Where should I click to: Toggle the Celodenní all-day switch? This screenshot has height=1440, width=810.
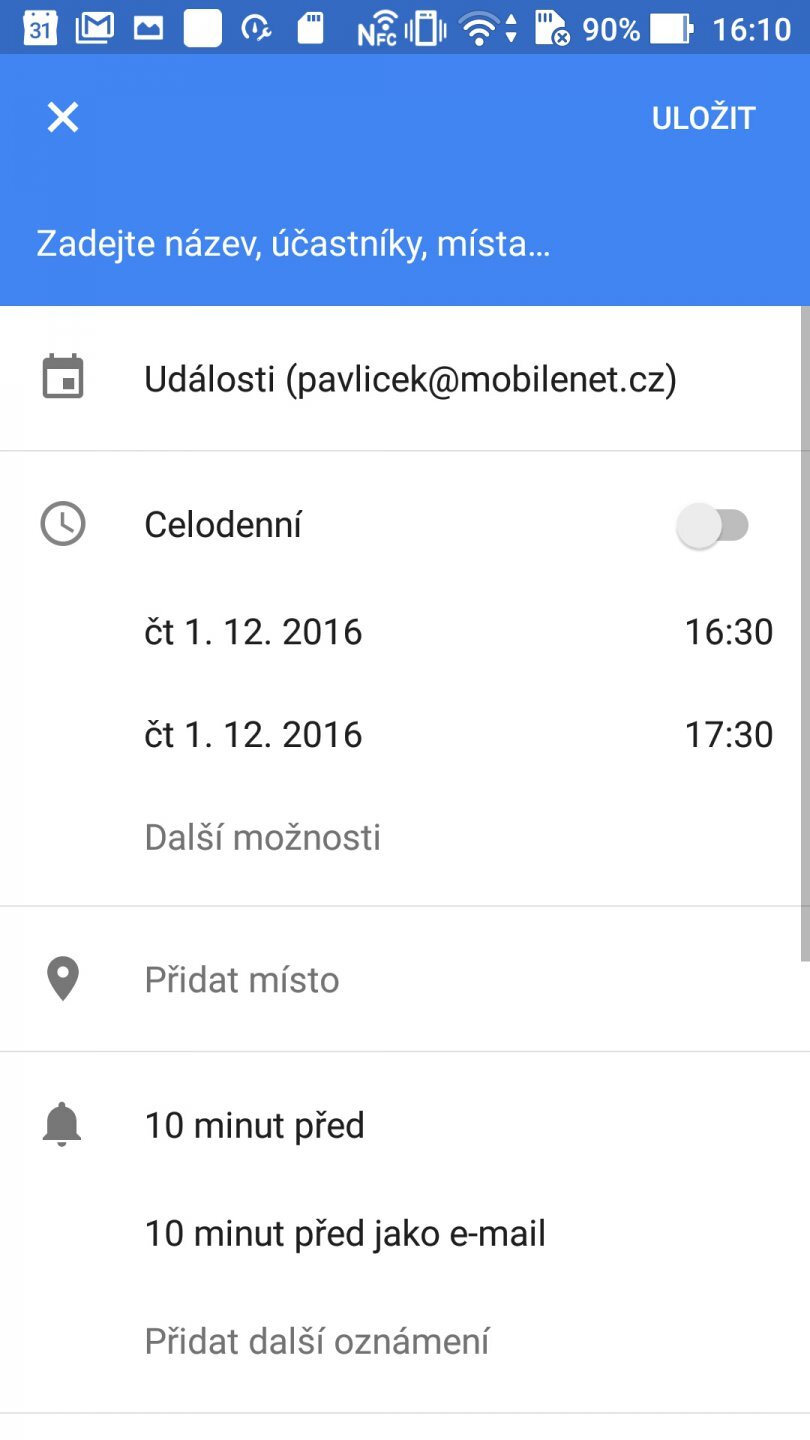point(712,526)
